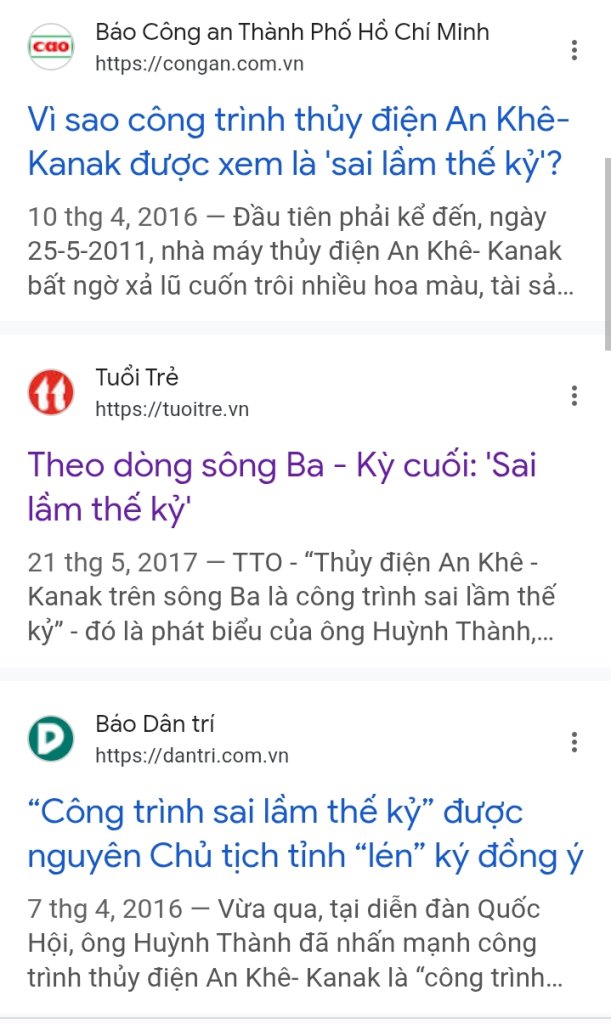
Task: Open more options for the Báo Dân trí result
Action: [574, 741]
